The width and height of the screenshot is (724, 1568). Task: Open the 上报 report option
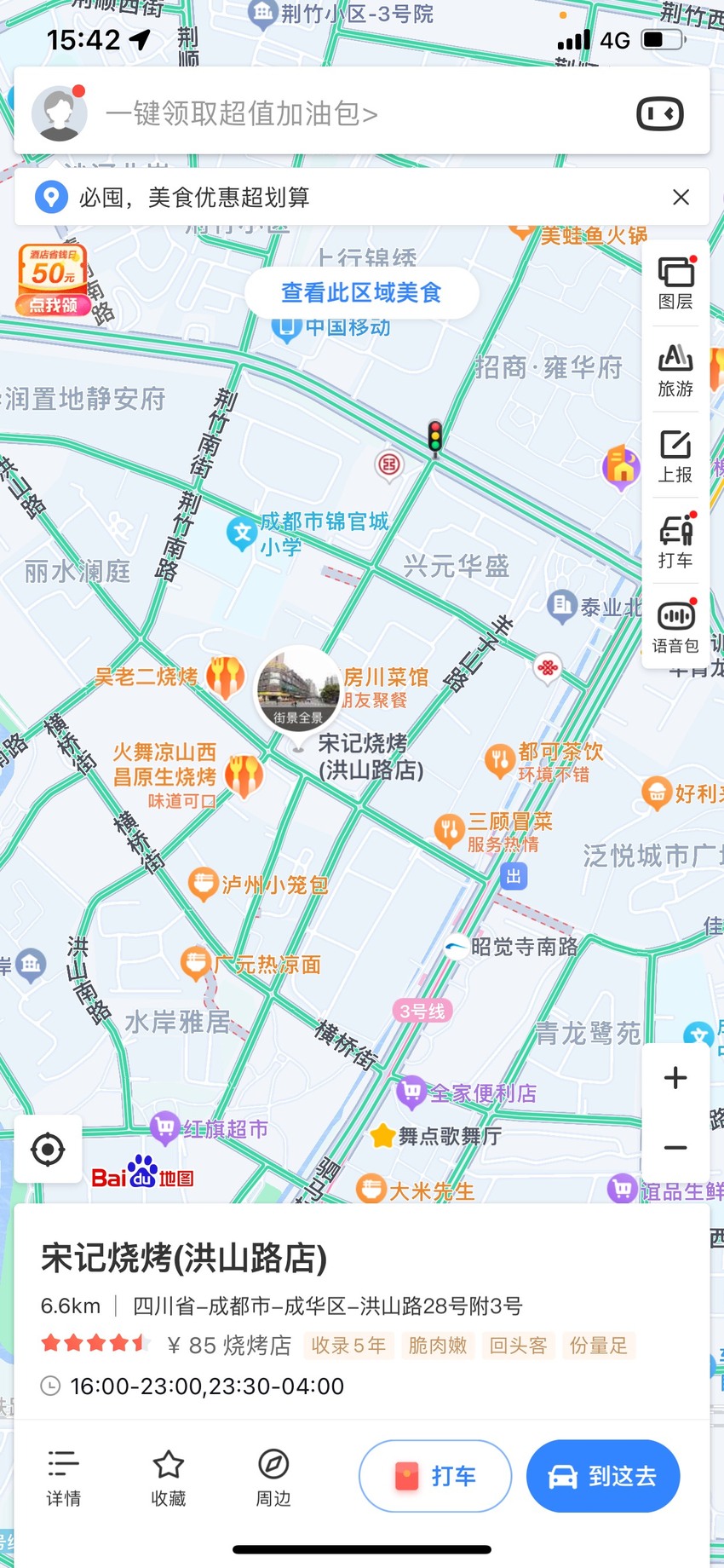click(x=675, y=457)
